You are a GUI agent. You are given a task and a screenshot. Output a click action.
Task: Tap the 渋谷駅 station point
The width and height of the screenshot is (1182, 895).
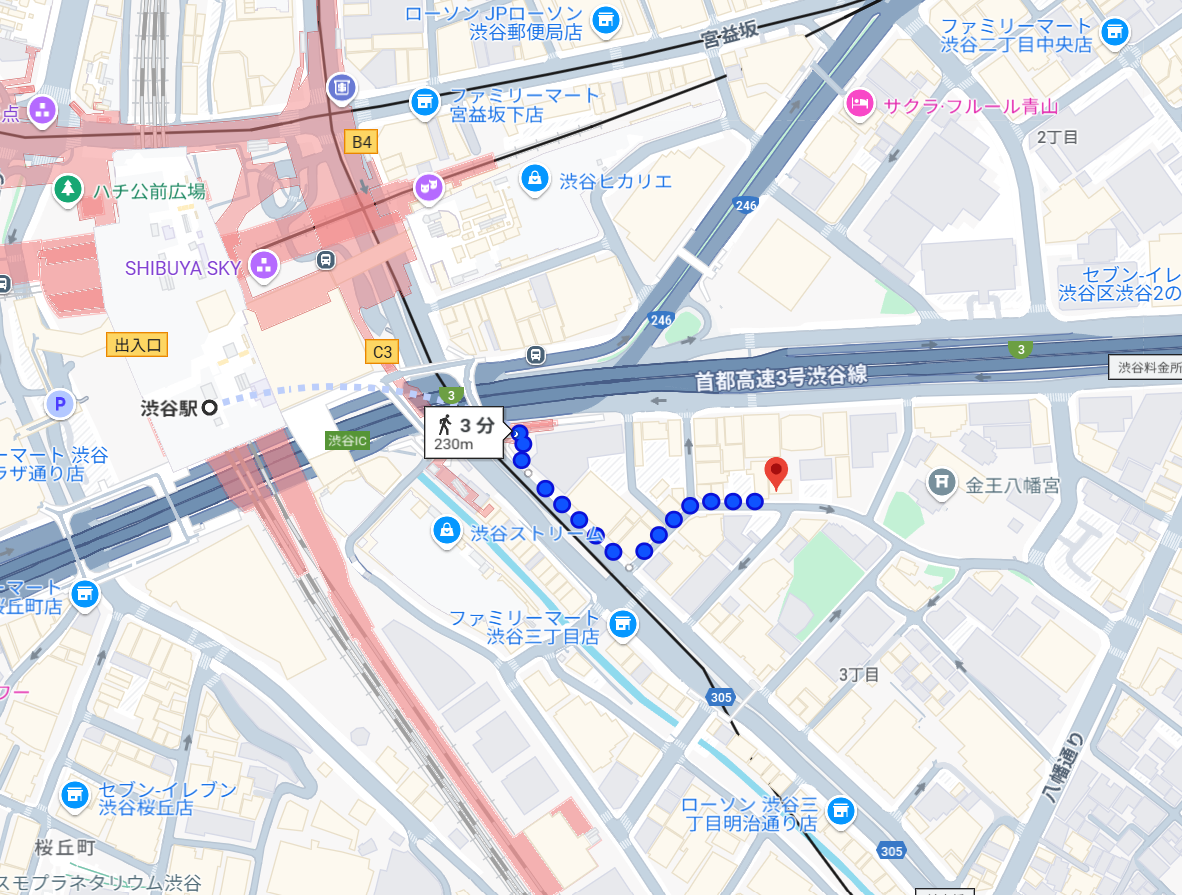coord(209,407)
